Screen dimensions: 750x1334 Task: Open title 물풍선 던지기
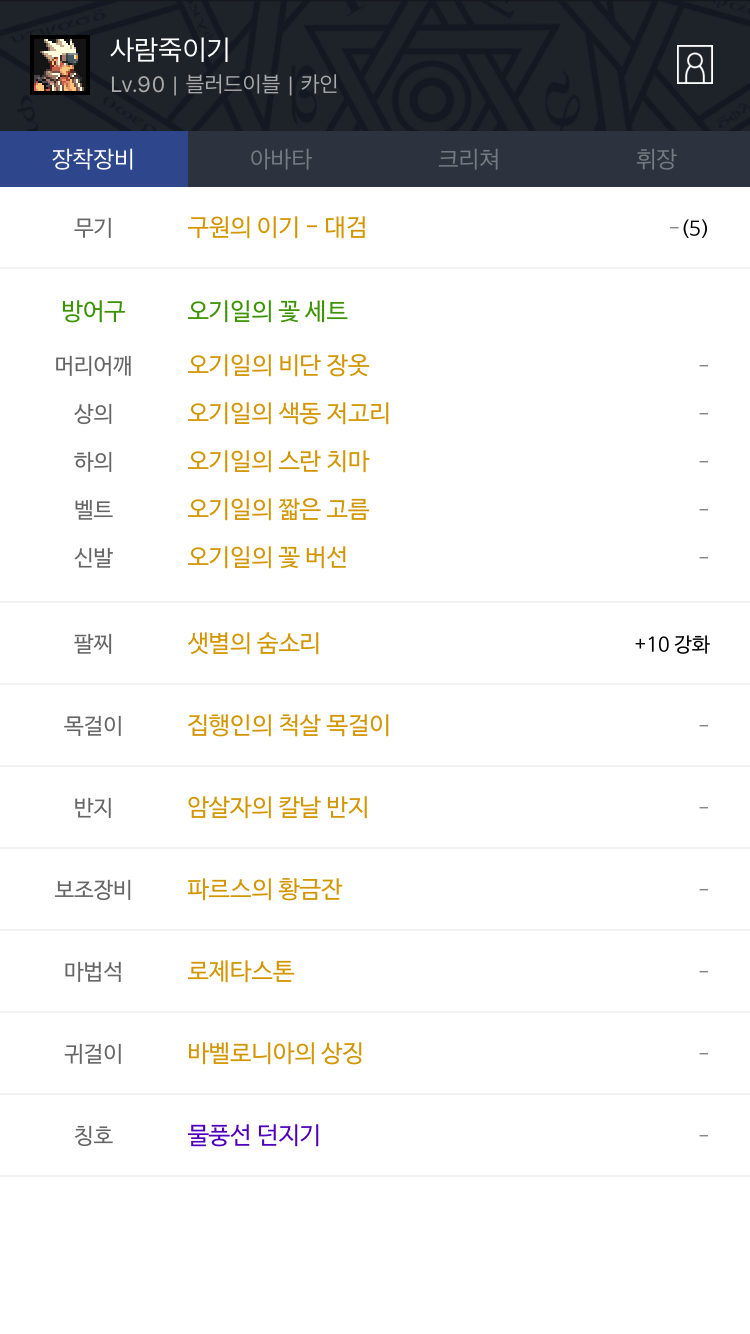(254, 1135)
